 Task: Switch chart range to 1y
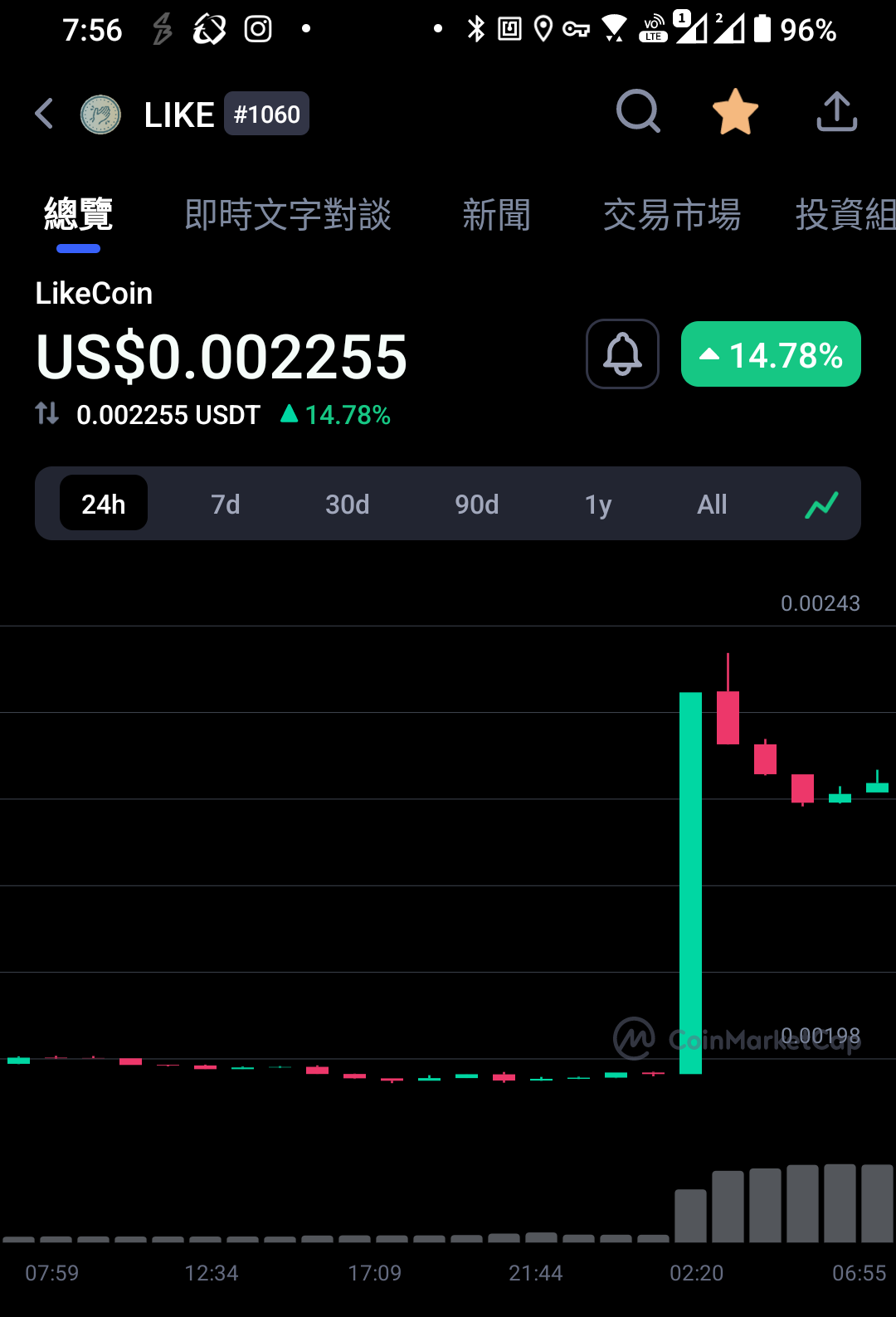click(x=597, y=504)
